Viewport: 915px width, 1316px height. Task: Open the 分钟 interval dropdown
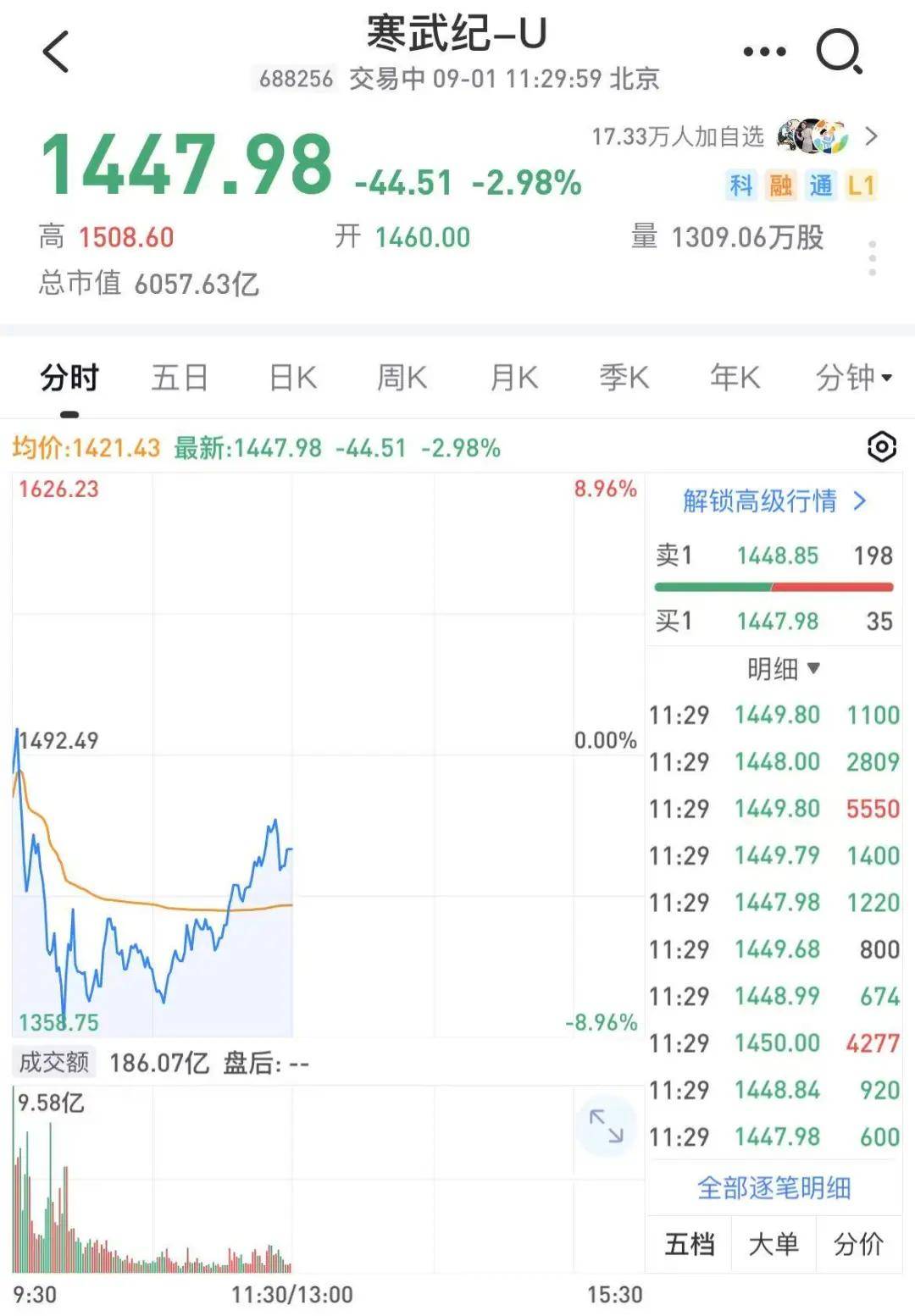[853, 378]
